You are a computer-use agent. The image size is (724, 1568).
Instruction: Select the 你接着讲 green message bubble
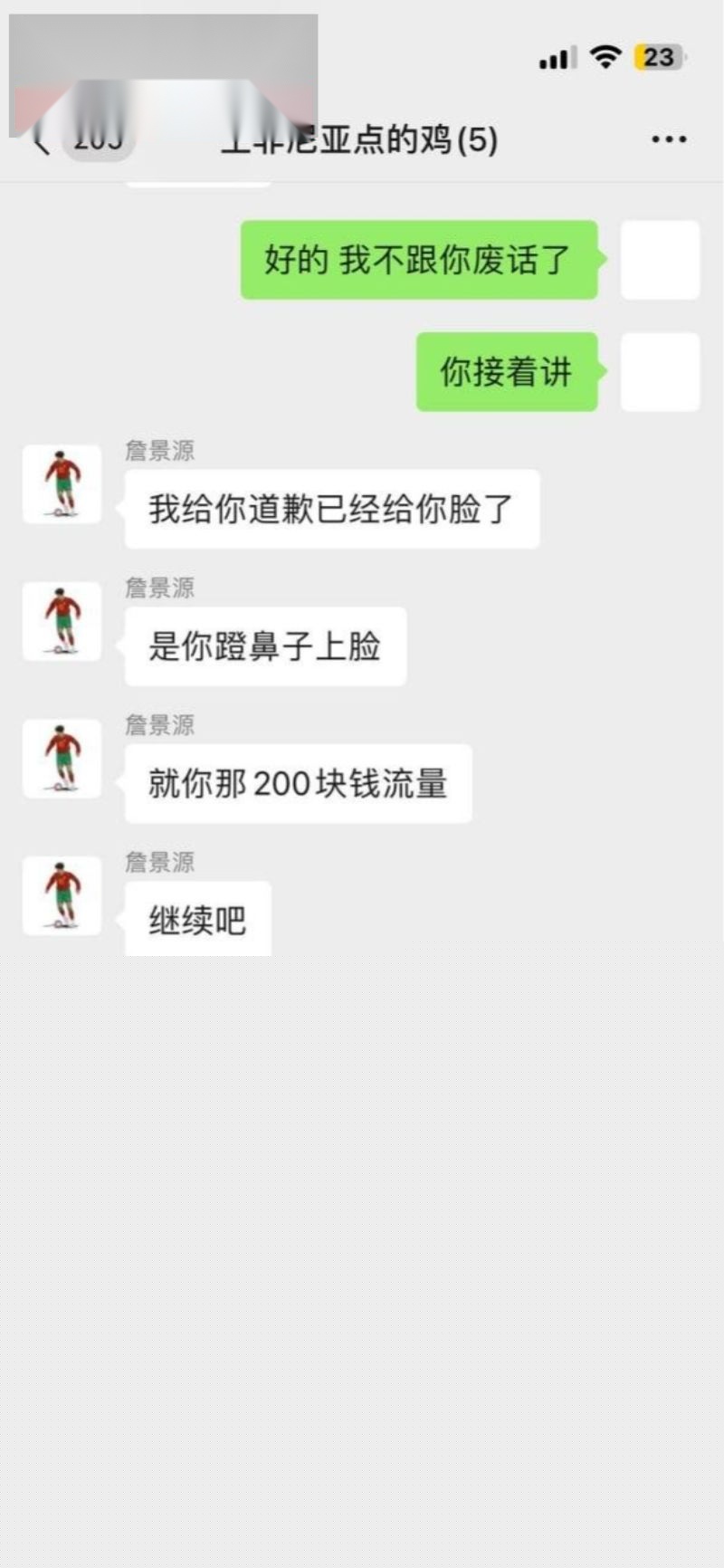(x=505, y=373)
